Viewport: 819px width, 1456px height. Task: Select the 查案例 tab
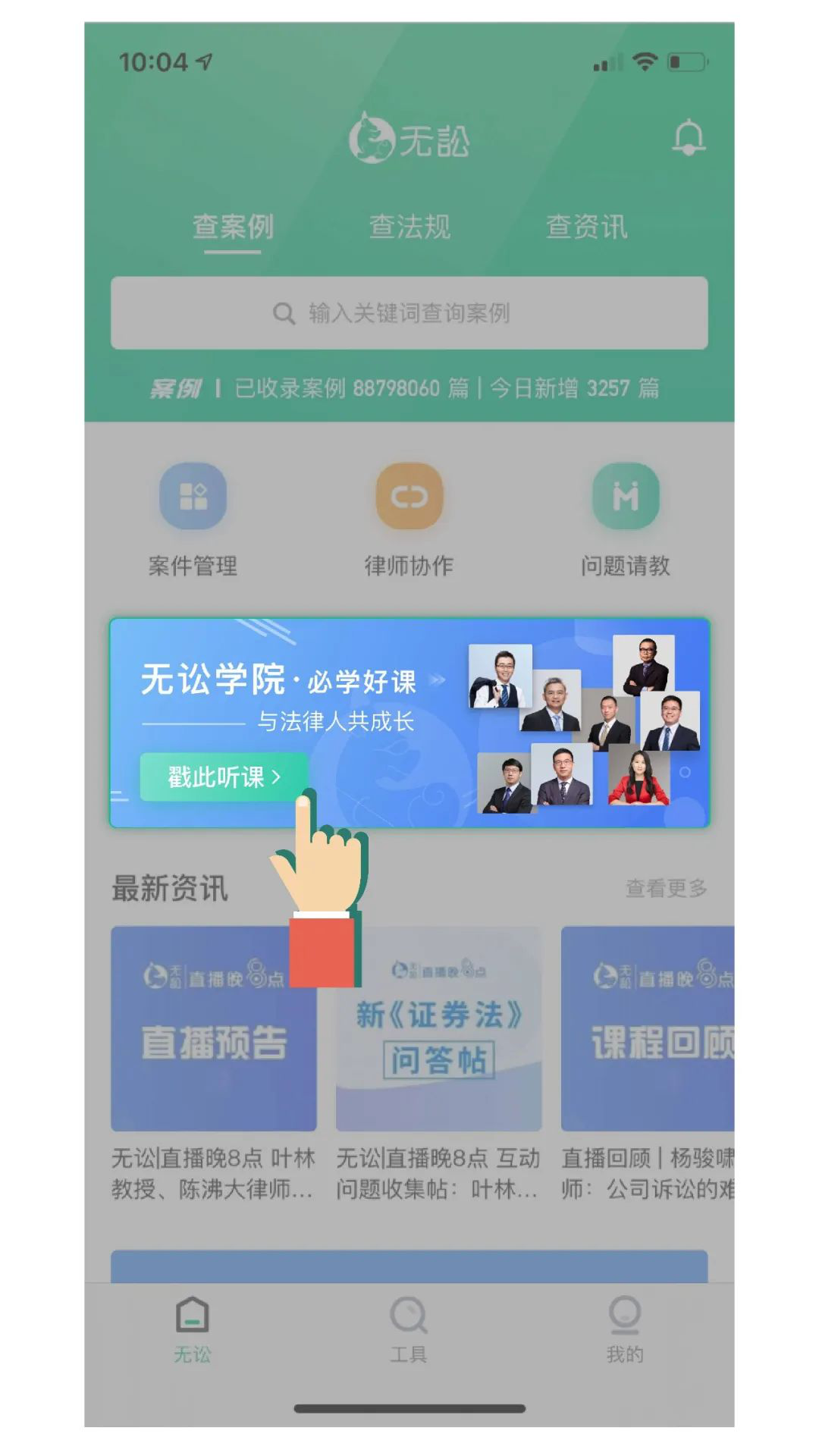click(x=233, y=226)
